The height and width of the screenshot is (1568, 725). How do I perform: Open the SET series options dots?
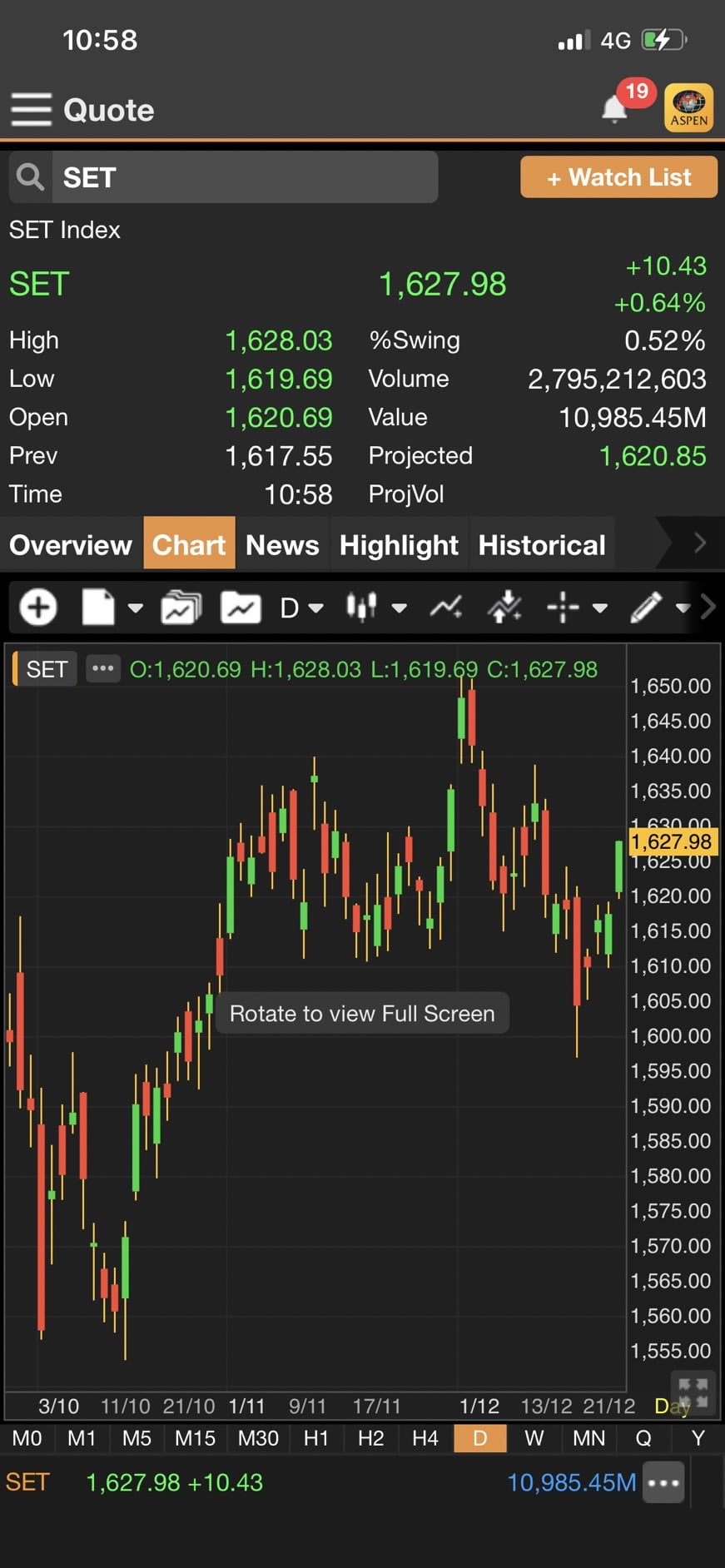(x=102, y=668)
